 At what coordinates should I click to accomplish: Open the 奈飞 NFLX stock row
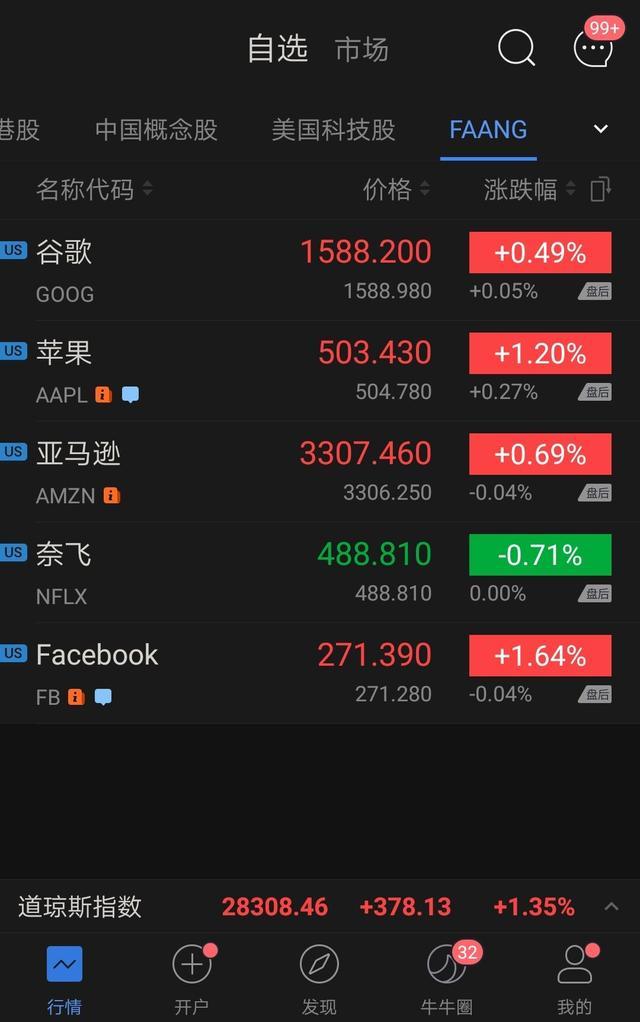tap(320, 572)
